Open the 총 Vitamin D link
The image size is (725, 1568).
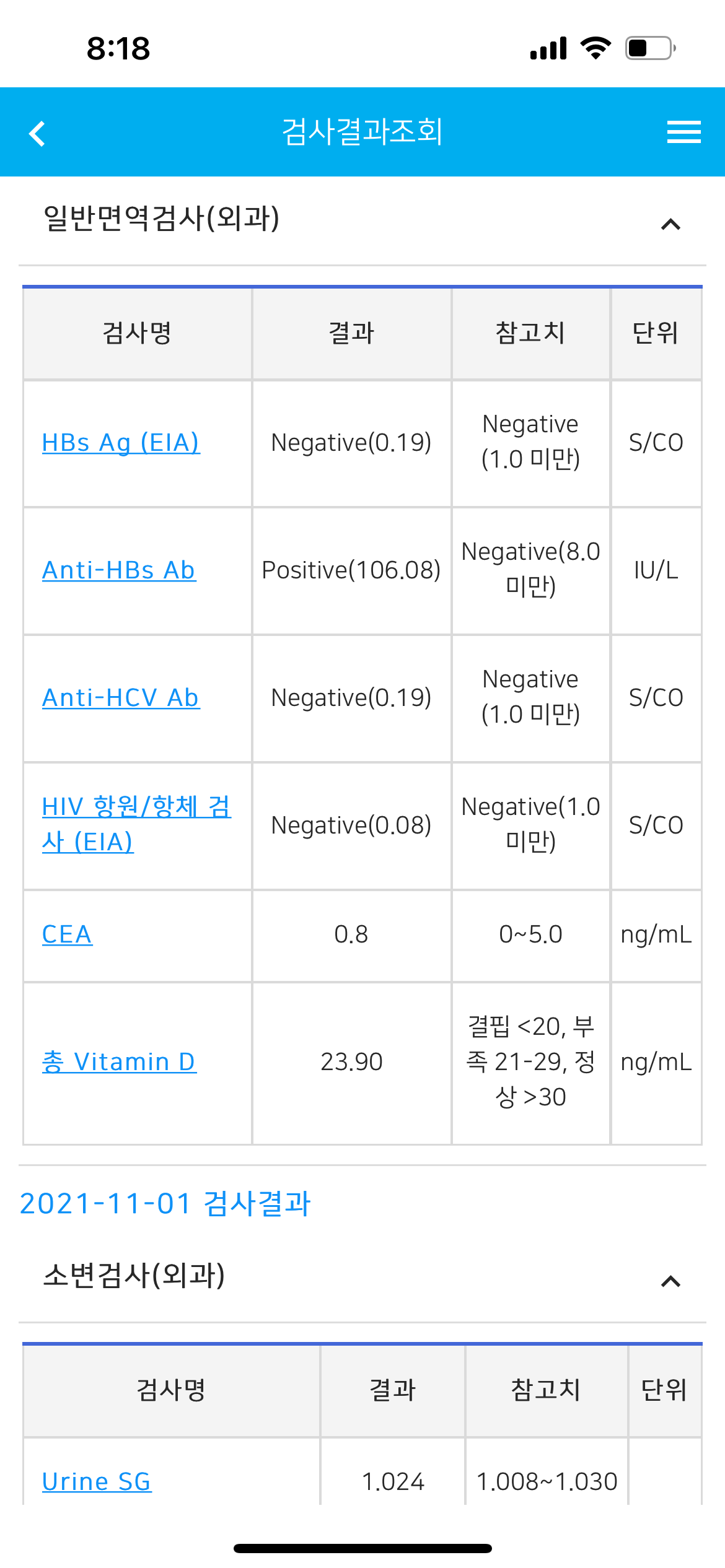[x=119, y=1062]
